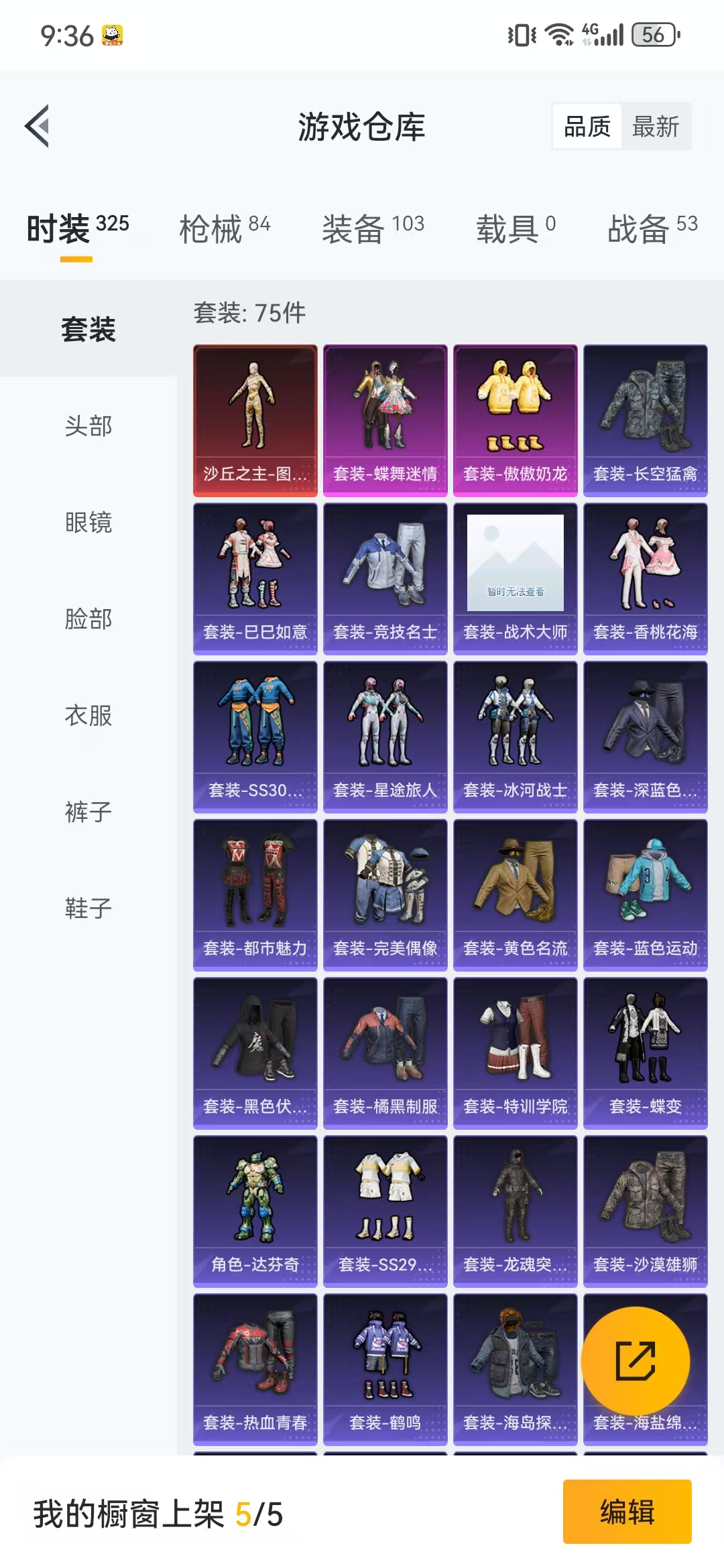This screenshot has height=1568, width=724.
Task: Open the 套装-傲傲奶龙 item
Action: (x=516, y=421)
